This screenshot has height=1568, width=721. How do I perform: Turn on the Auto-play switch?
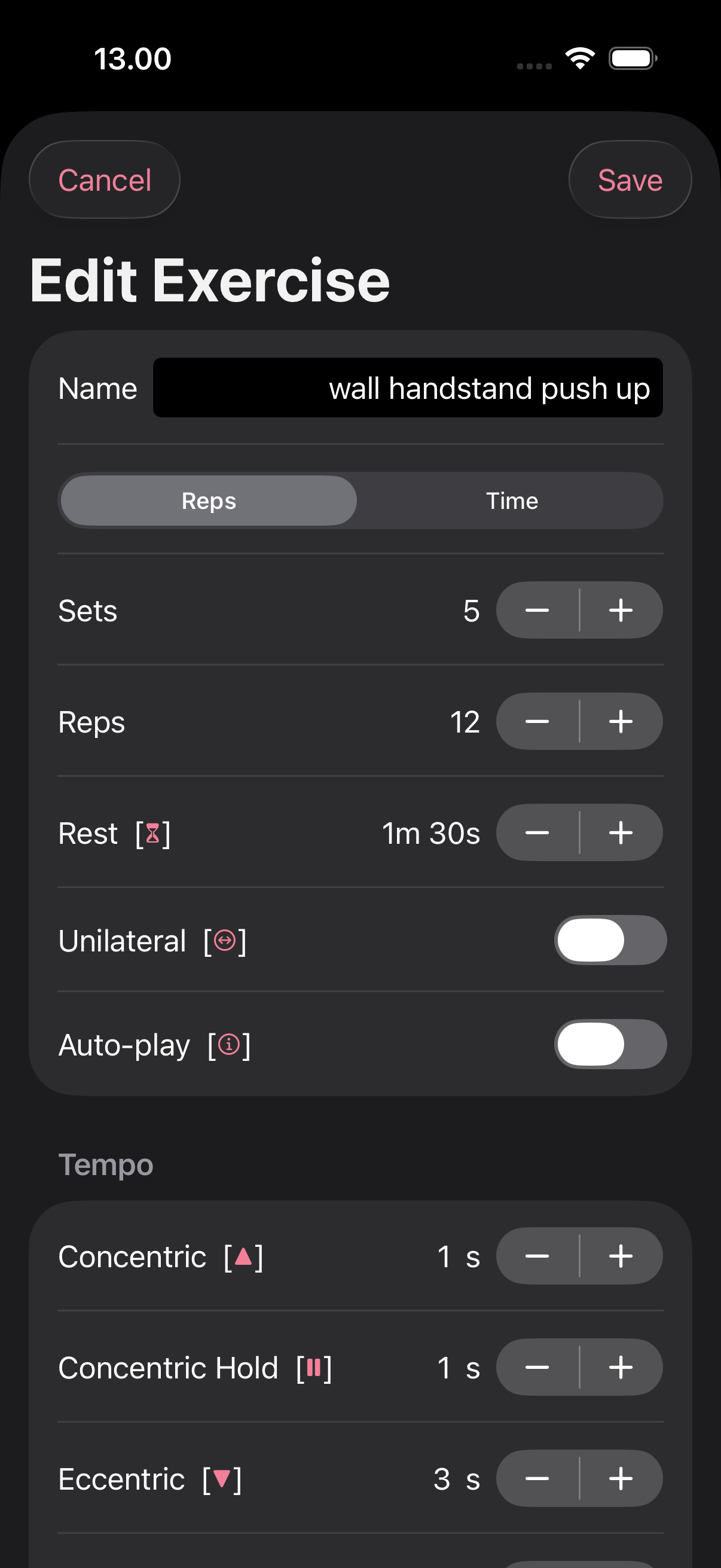coord(610,1045)
